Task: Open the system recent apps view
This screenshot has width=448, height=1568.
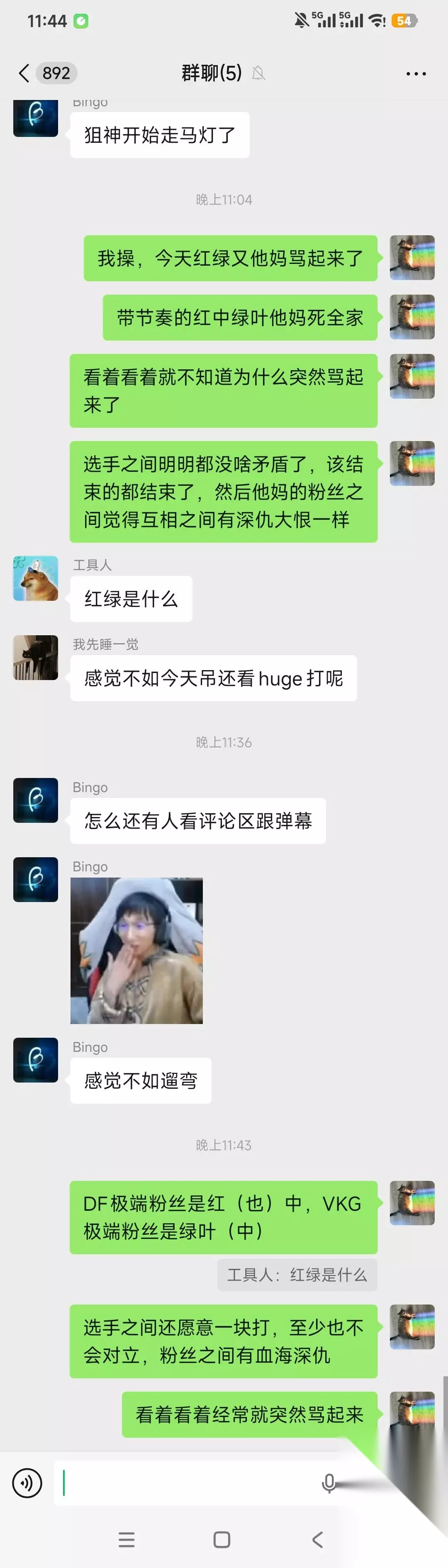Action: click(127, 1539)
